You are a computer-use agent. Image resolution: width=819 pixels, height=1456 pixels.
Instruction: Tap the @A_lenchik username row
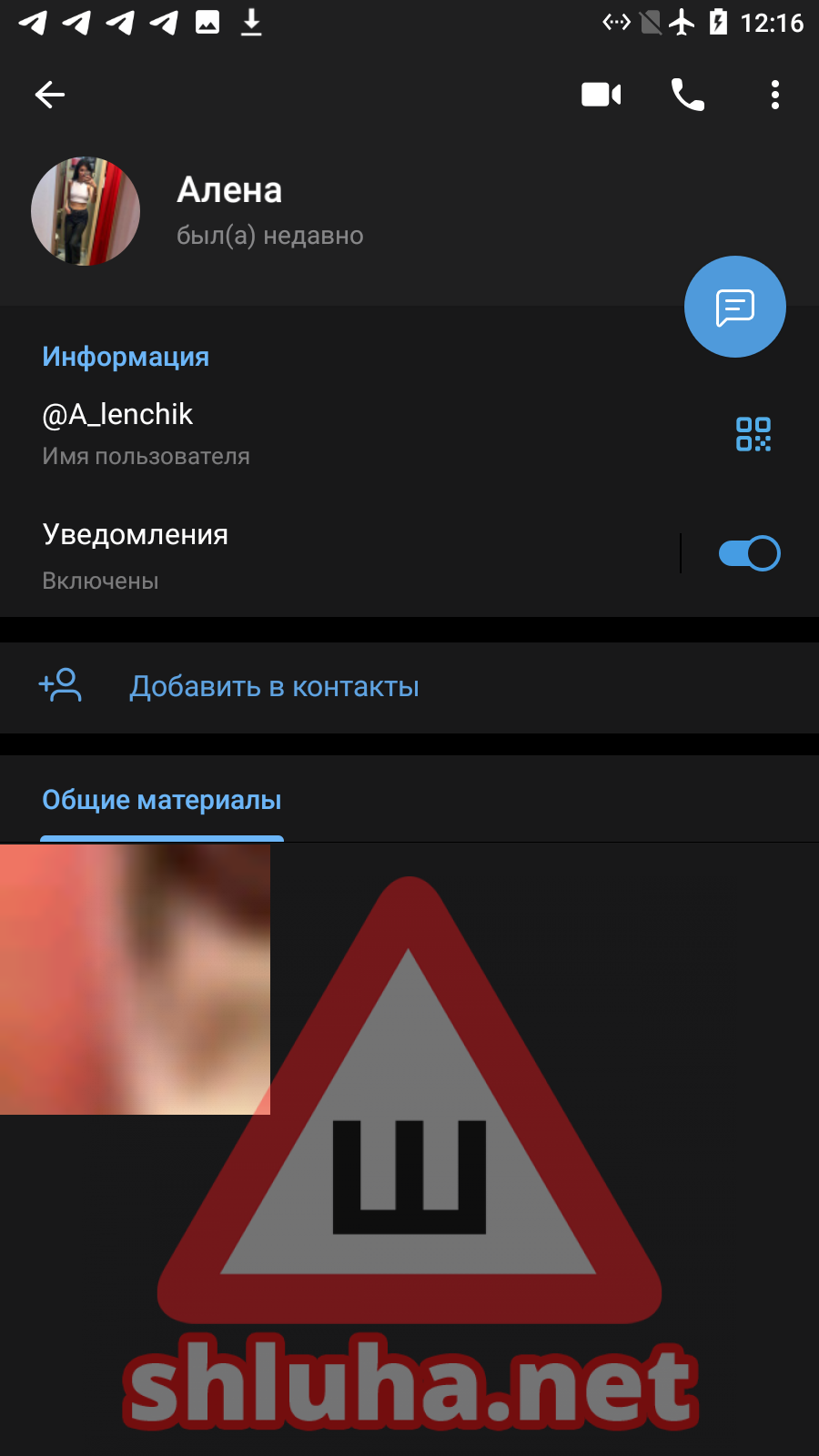pyautogui.click(x=273, y=433)
